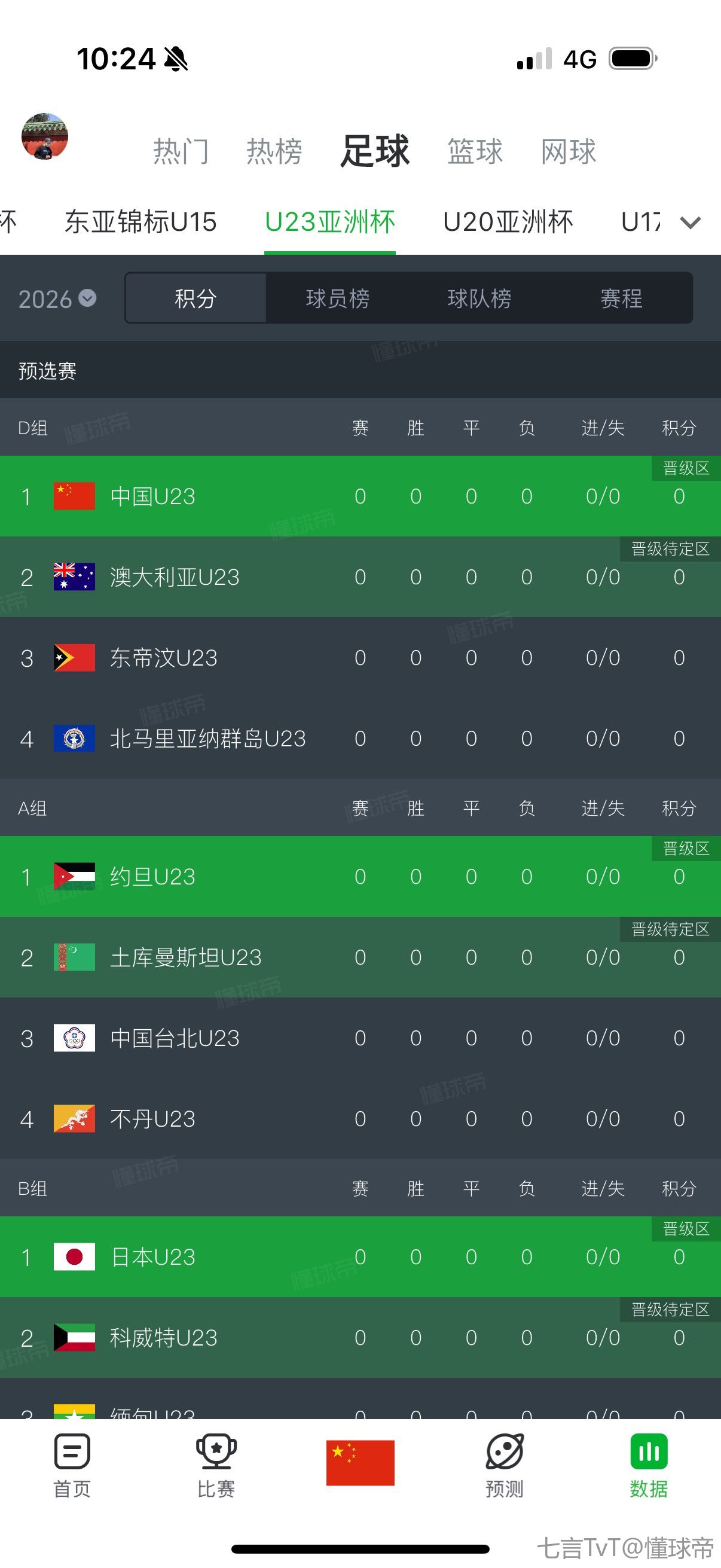Switch to the 篮球 tab
The image size is (721, 1568).
475,151
